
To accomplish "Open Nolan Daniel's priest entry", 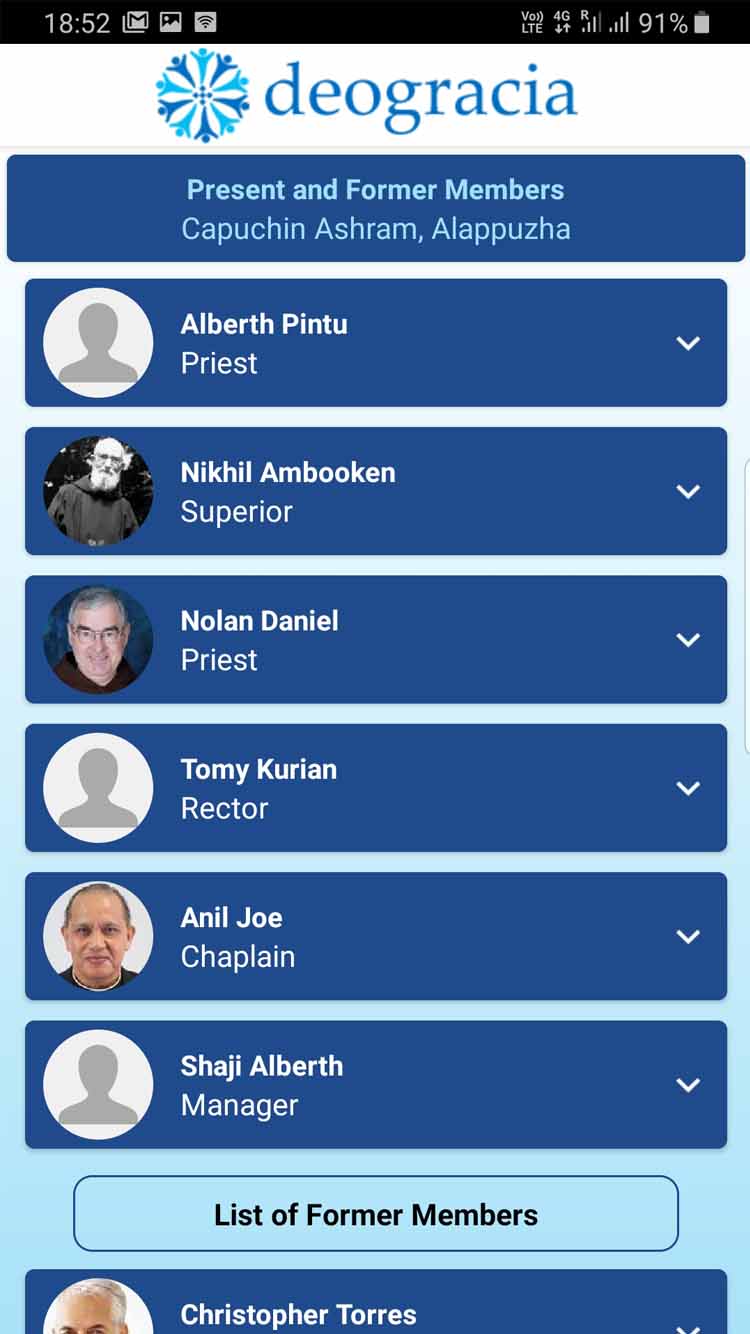I will 375,639.
